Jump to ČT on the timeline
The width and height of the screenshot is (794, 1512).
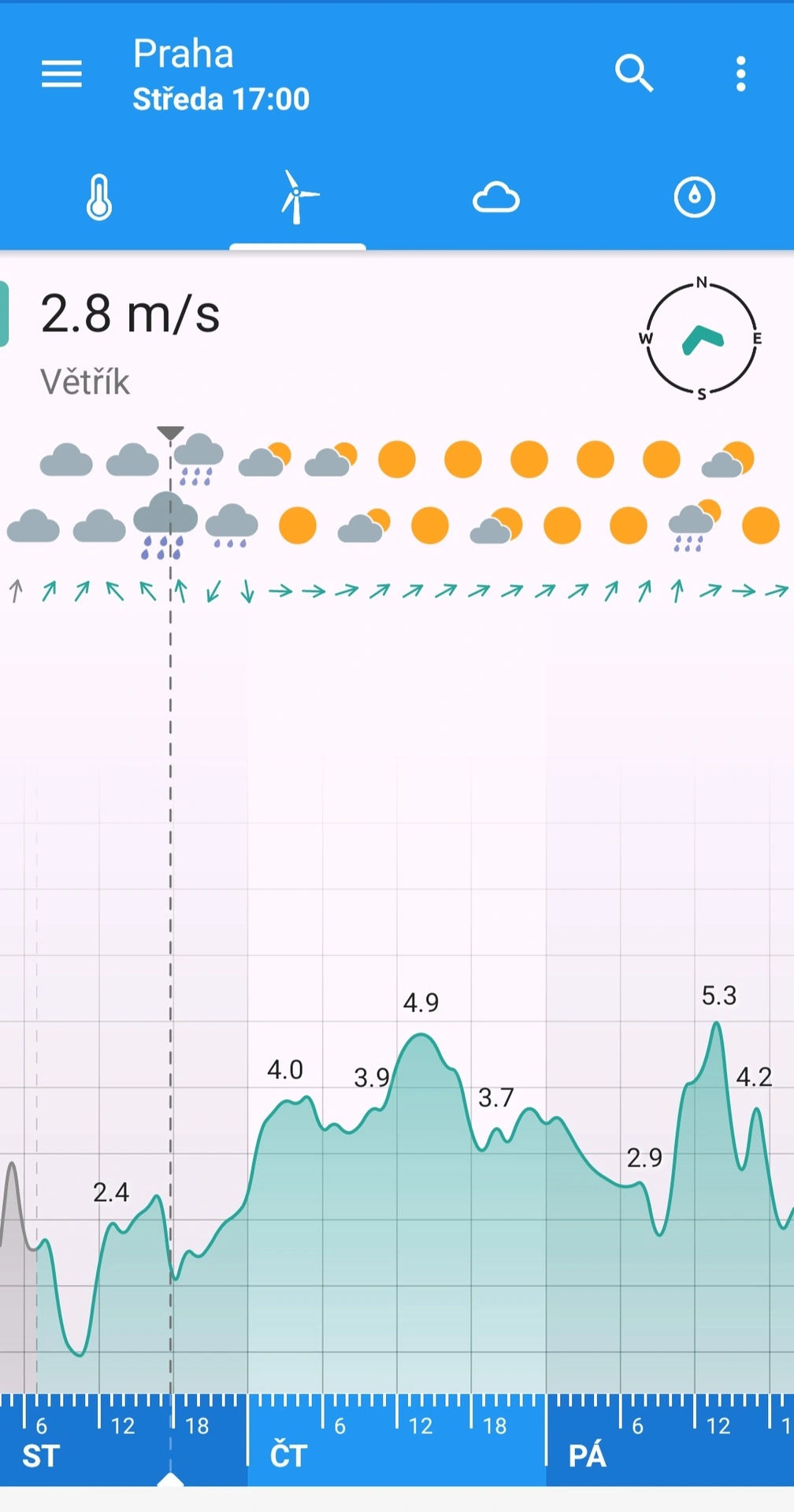(288, 1455)
